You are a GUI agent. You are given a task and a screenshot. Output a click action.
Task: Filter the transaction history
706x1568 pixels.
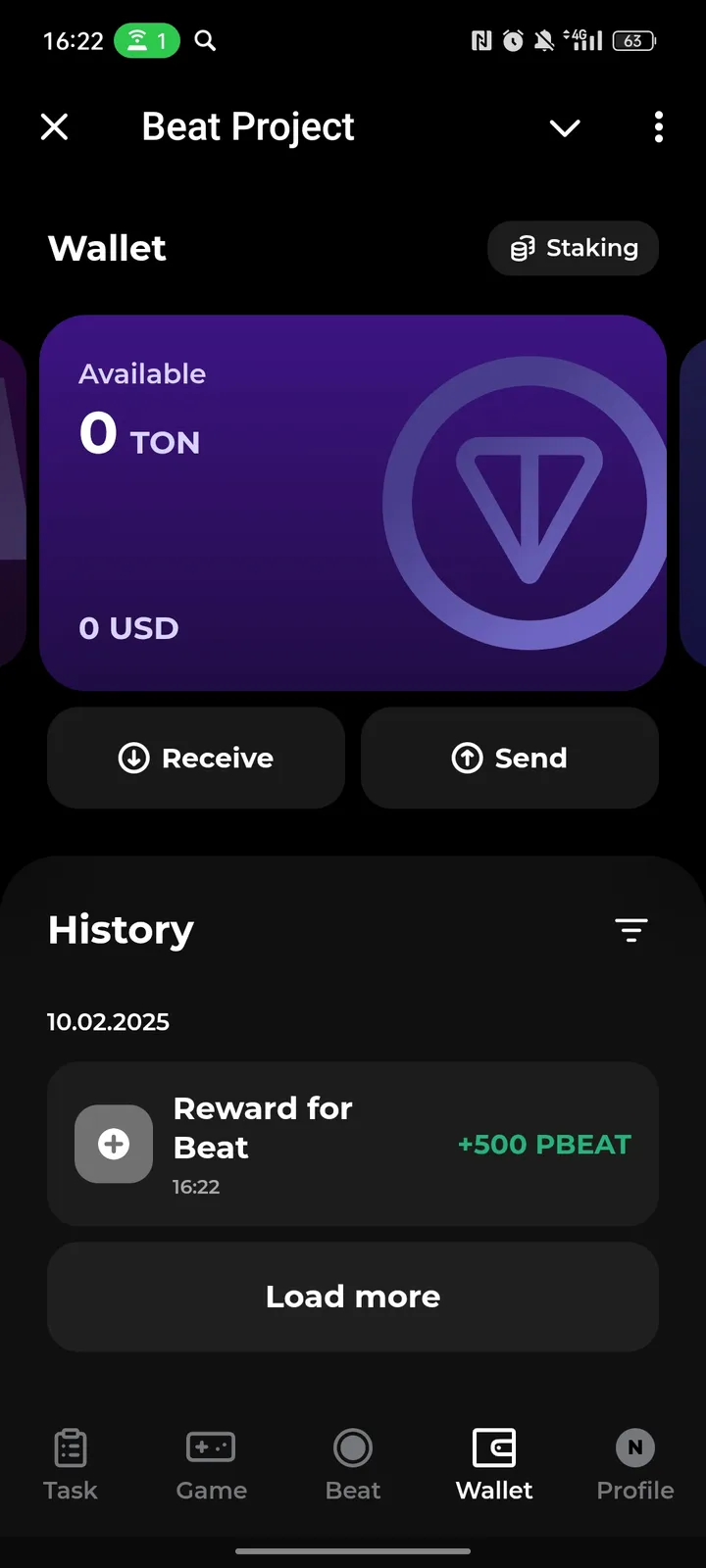click(630, 930)
